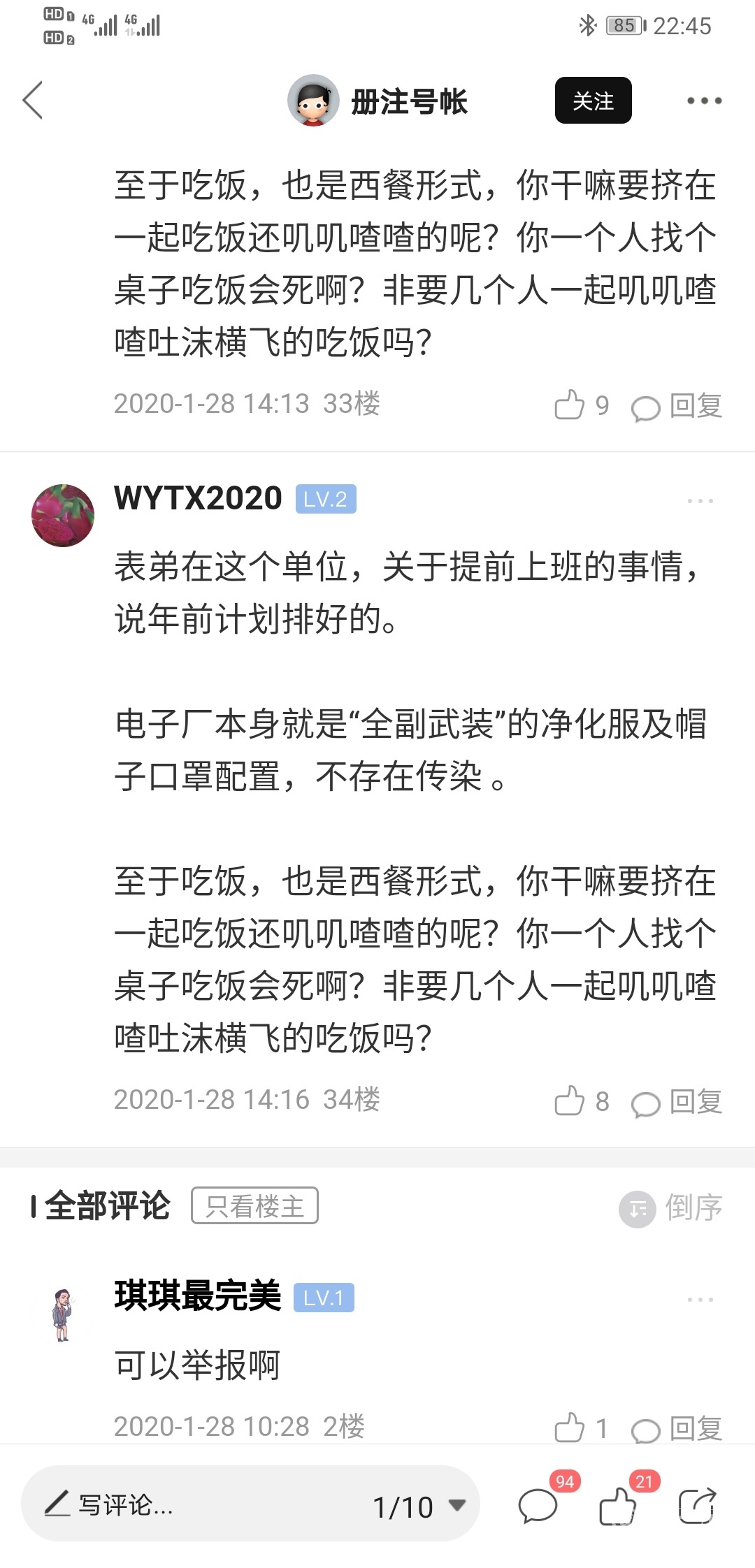Open WYTX2020's profile avatar
This screenshot has width=755, height=1568.
[x=63, y=516]
